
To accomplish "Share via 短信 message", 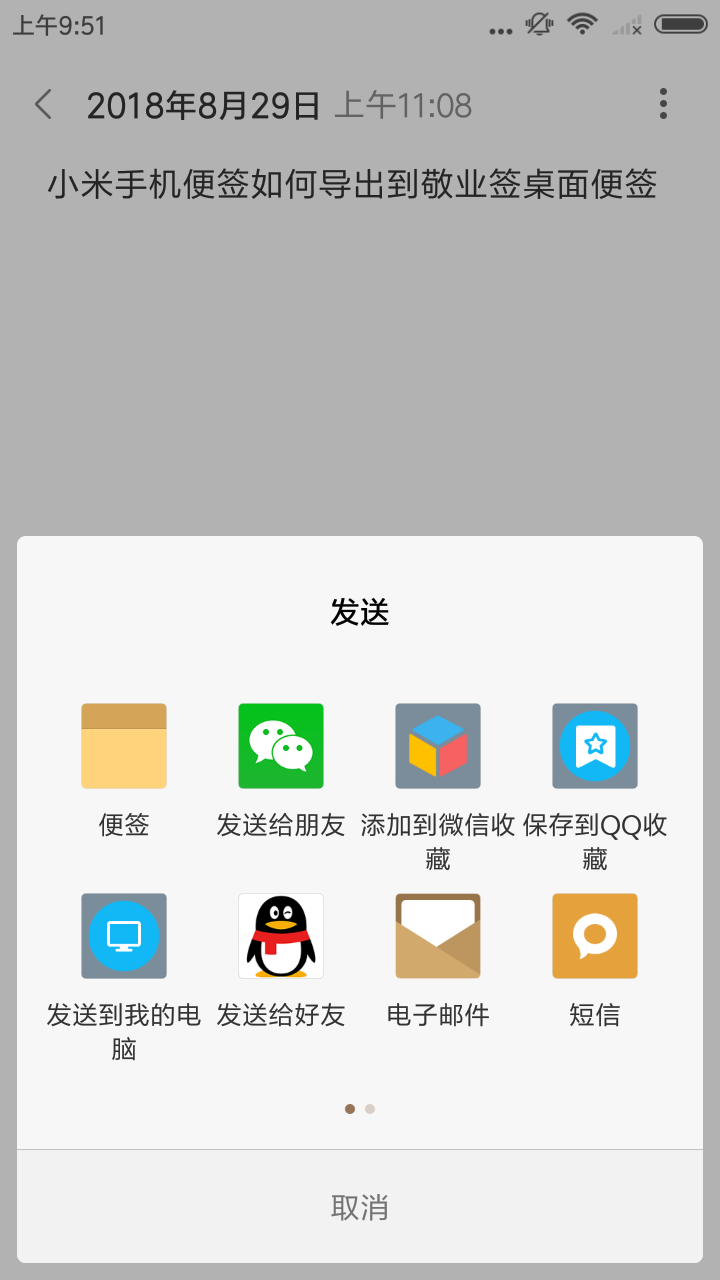I will point(595,936).
